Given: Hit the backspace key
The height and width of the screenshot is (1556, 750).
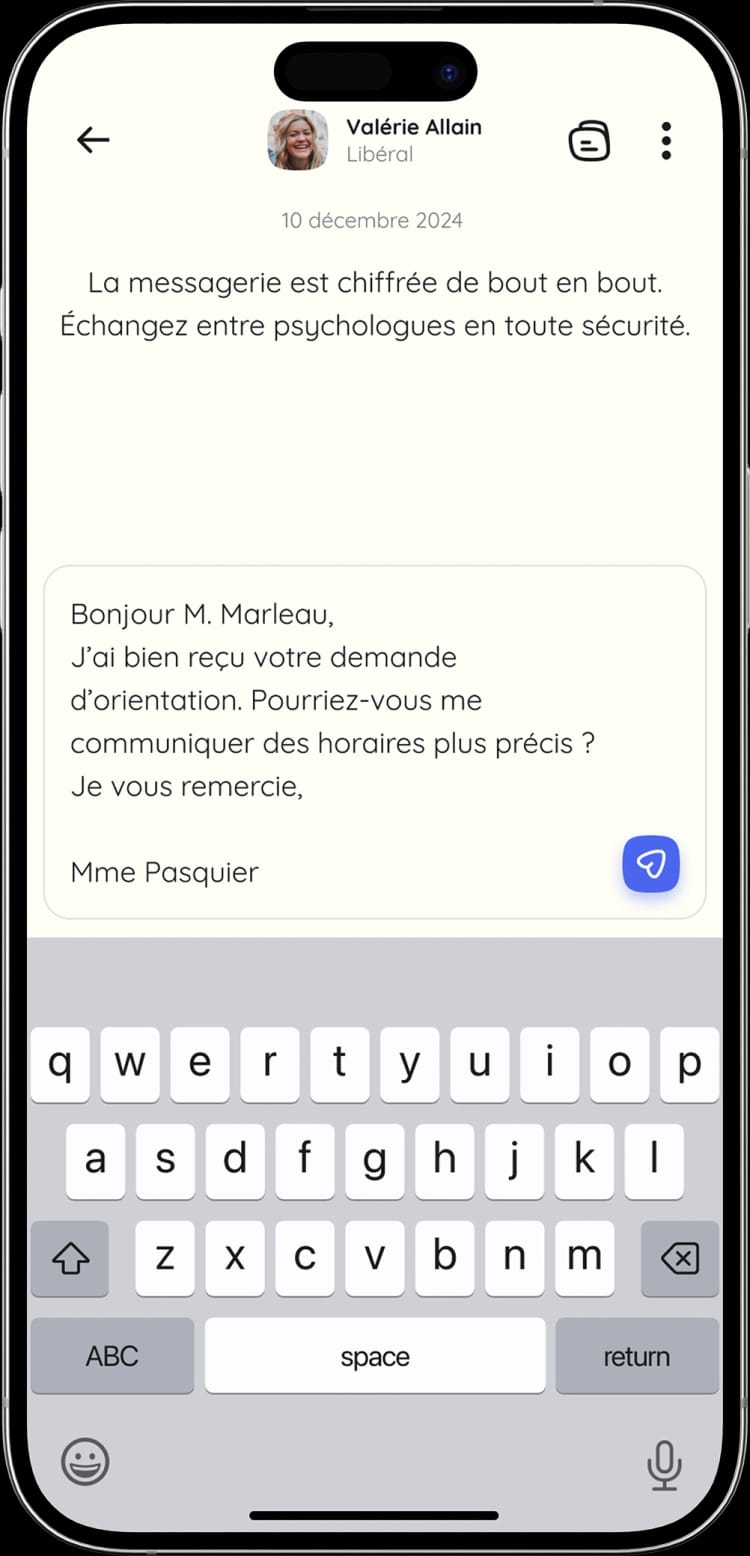Looking at the screenshot, I should click(x=679, y=1259).
